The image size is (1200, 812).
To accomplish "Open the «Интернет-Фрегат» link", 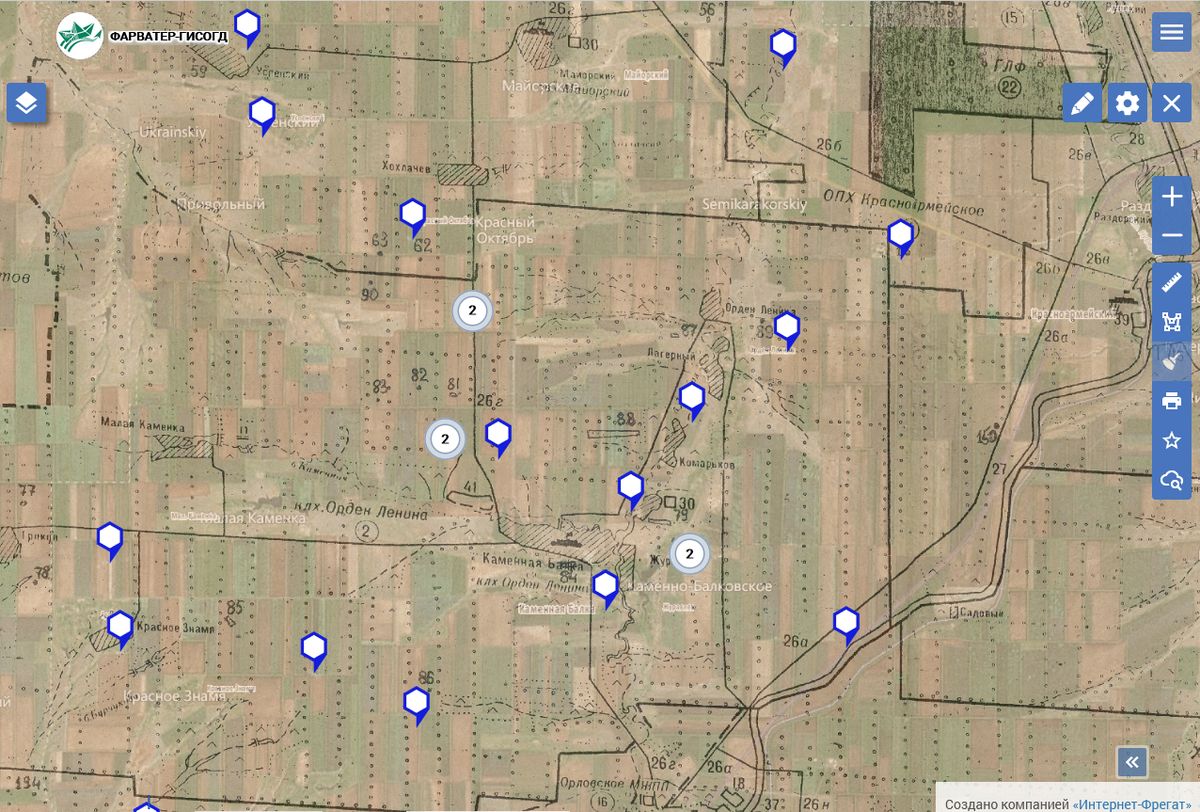I will click(x=1132, y=803).
